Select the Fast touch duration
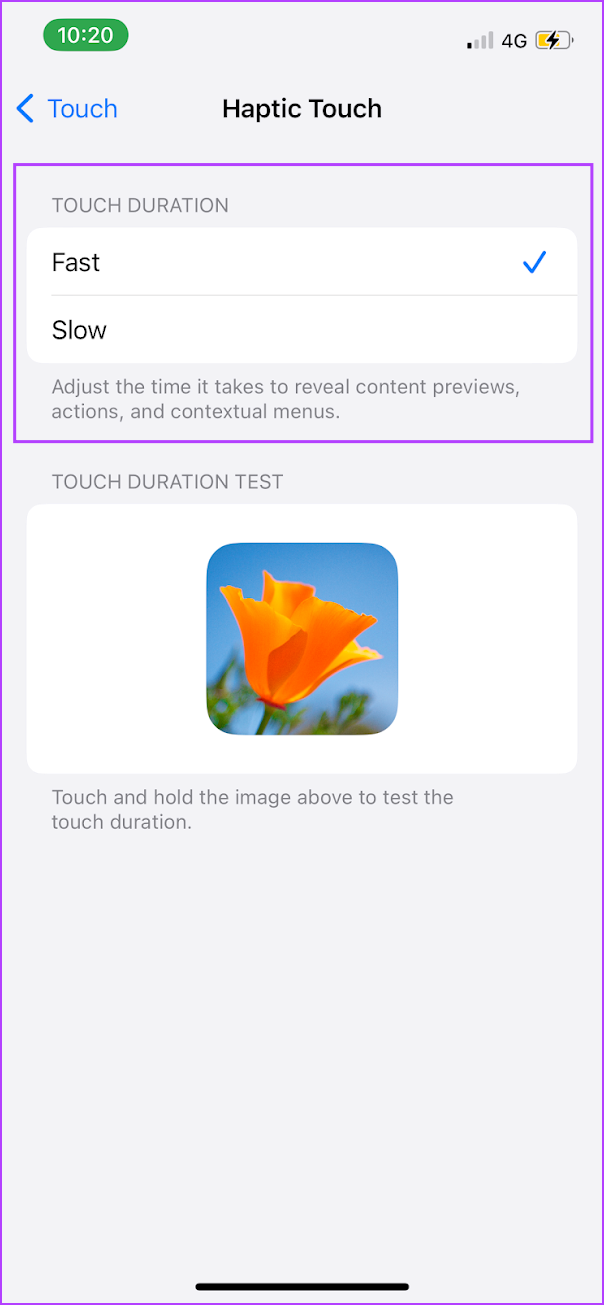604x1305 pixels. coord(301,262)
